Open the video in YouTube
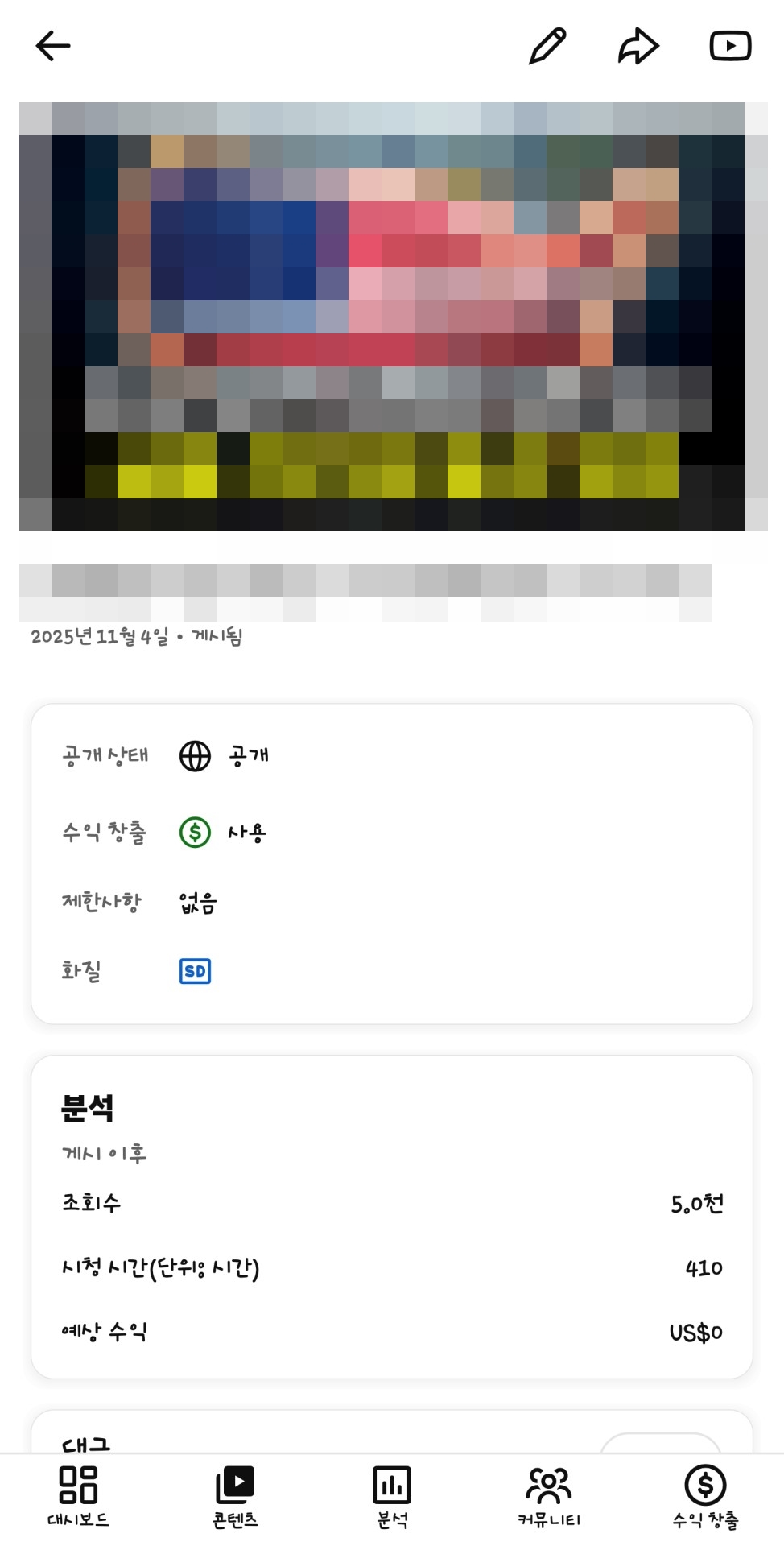The width and height of the screenshot is (784, 1546). click(730, 46)
